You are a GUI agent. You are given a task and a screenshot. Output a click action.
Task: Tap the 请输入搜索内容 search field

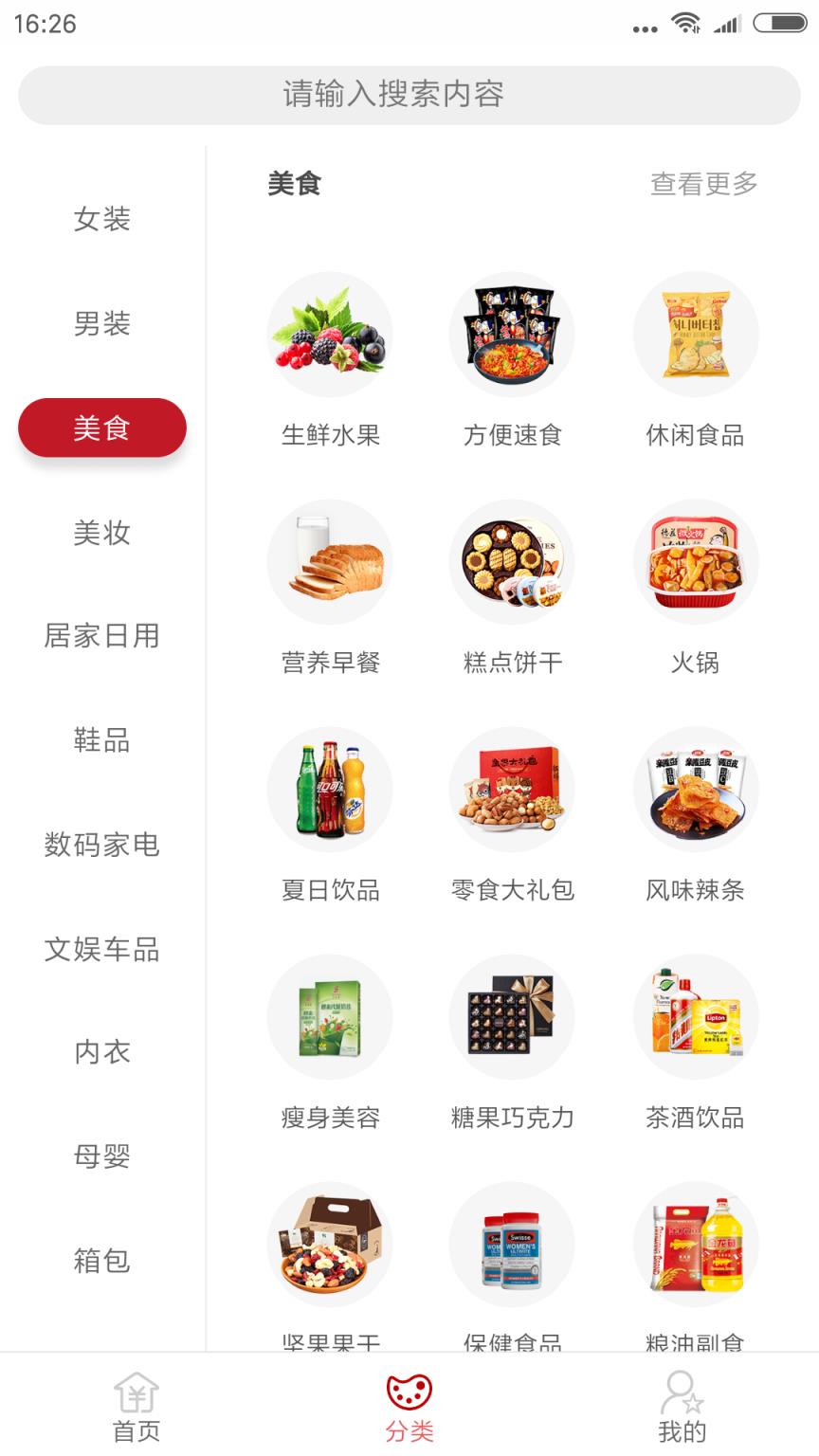(409, 95)
